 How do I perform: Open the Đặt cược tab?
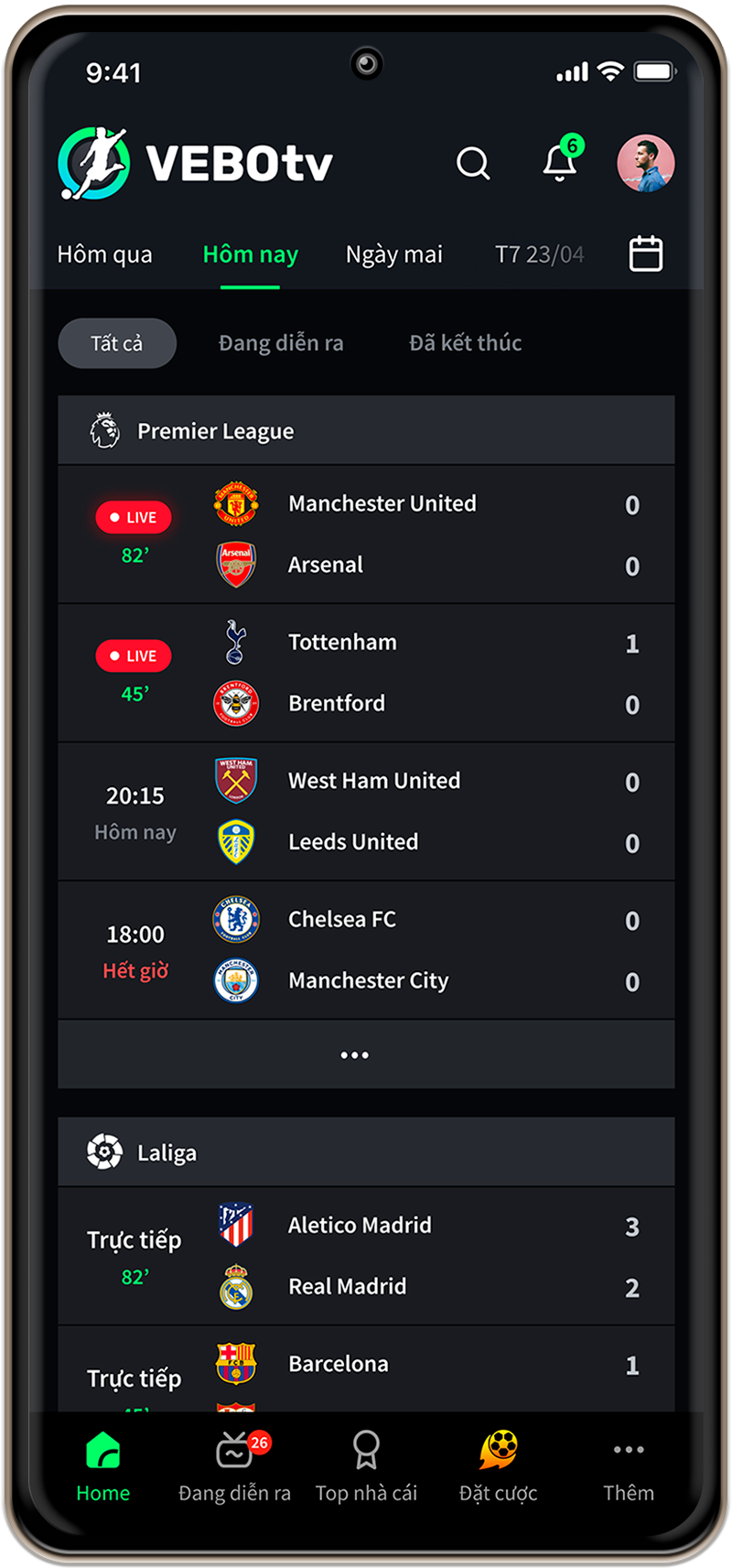(x=498, y=1467)
